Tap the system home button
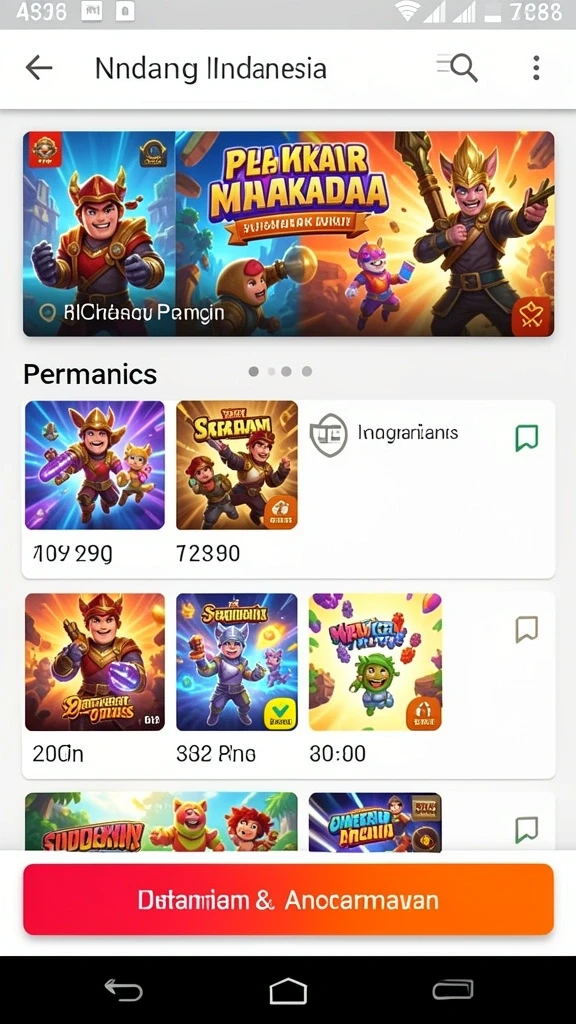The height and width of the screenshot is (1024, 576). (288, 990)
